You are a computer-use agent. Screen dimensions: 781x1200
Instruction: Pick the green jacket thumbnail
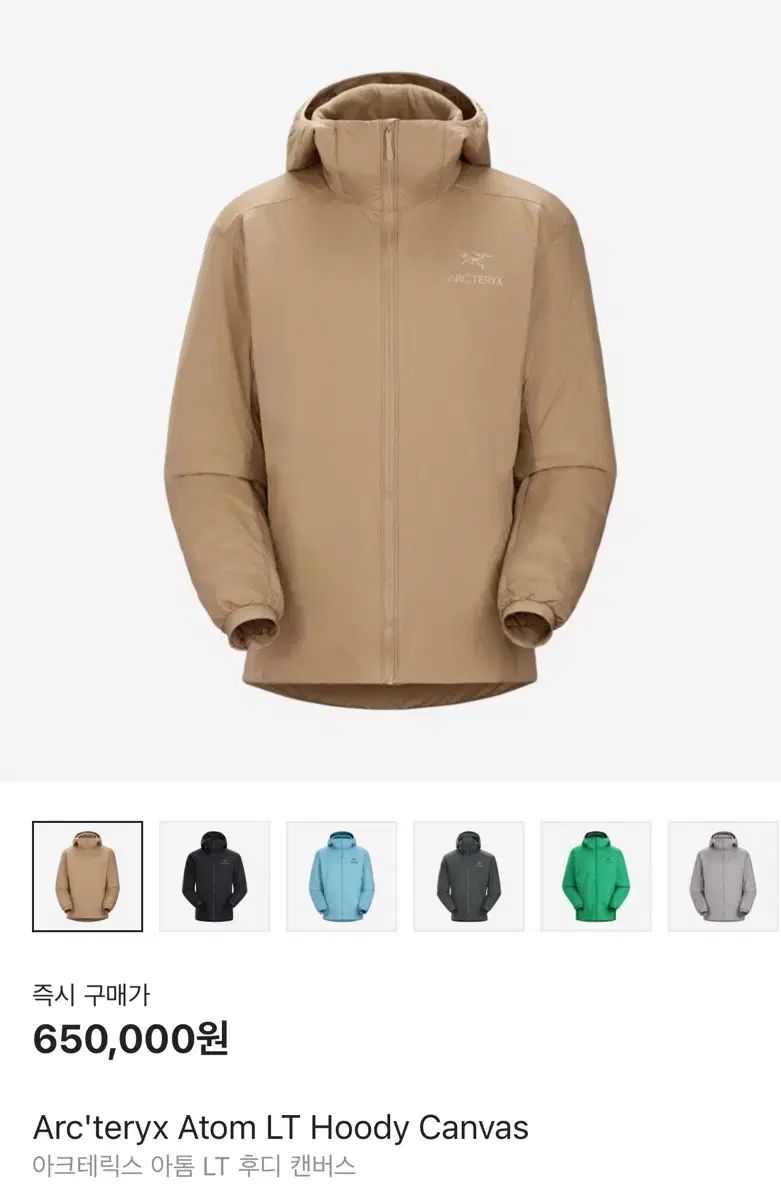[x=595, y=876]
